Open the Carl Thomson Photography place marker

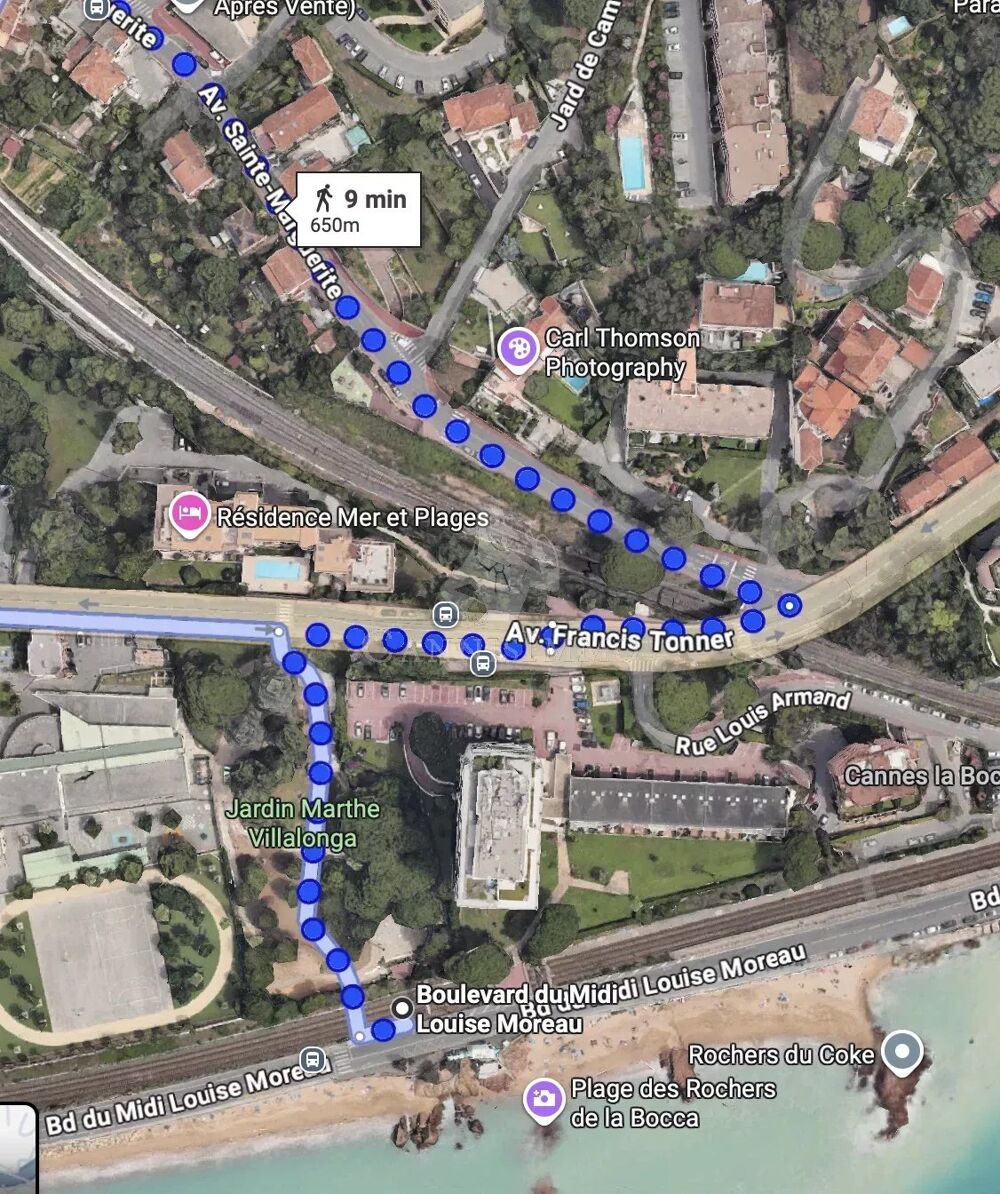click(518, 350)
